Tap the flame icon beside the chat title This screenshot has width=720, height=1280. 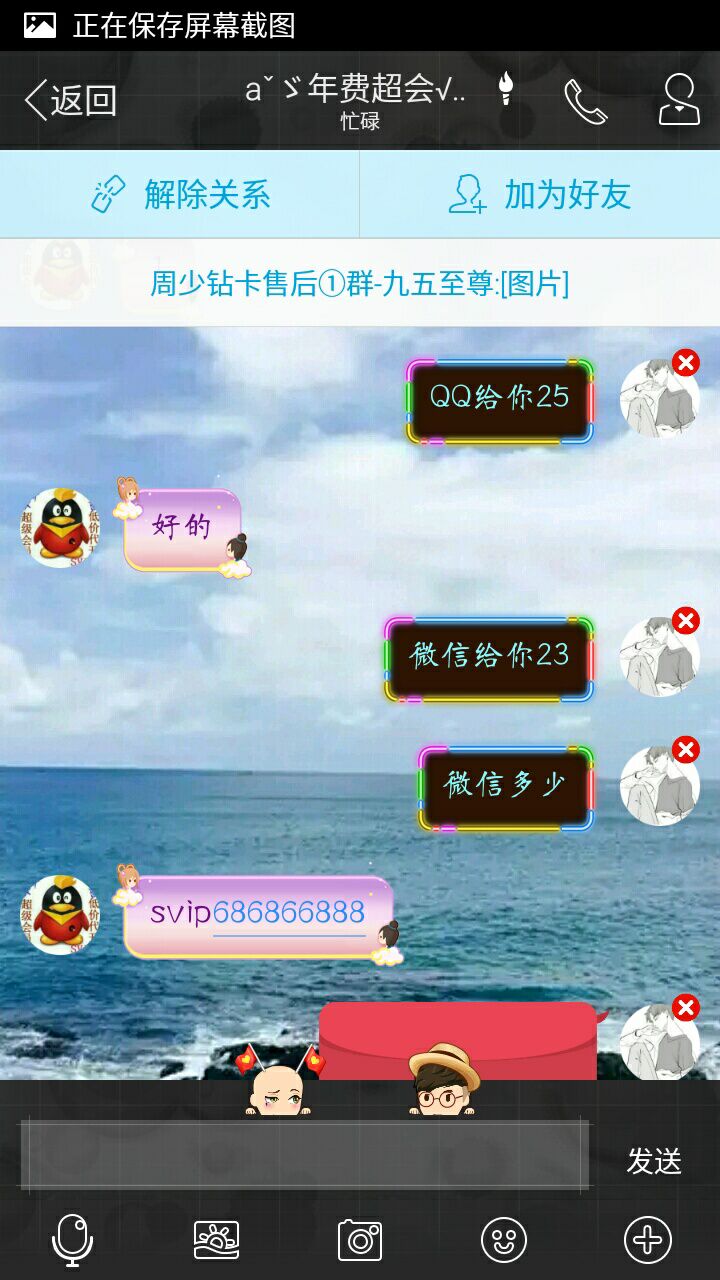tap(506, 89)
